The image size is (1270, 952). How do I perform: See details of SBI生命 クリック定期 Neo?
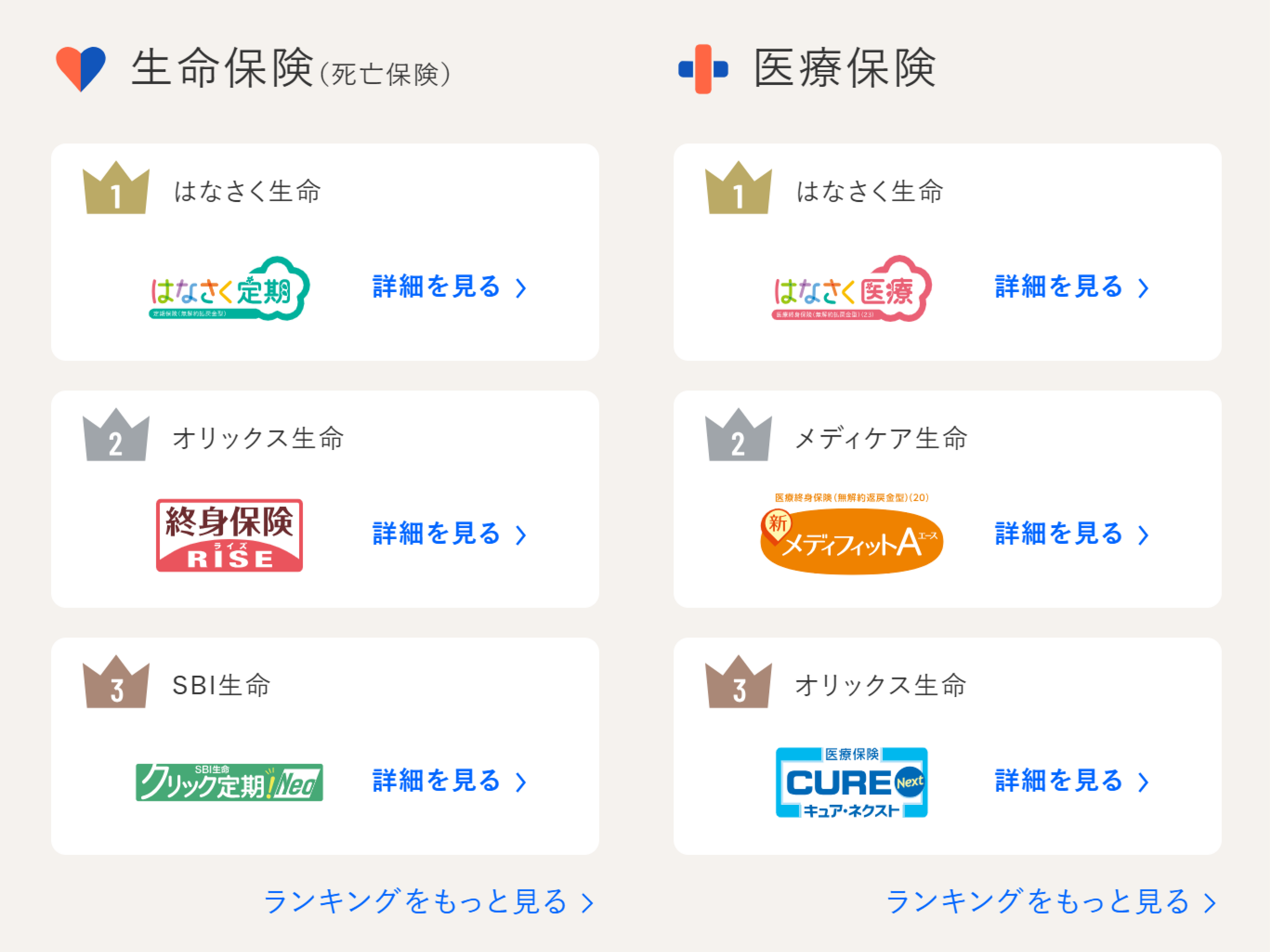tap(448, 781)
